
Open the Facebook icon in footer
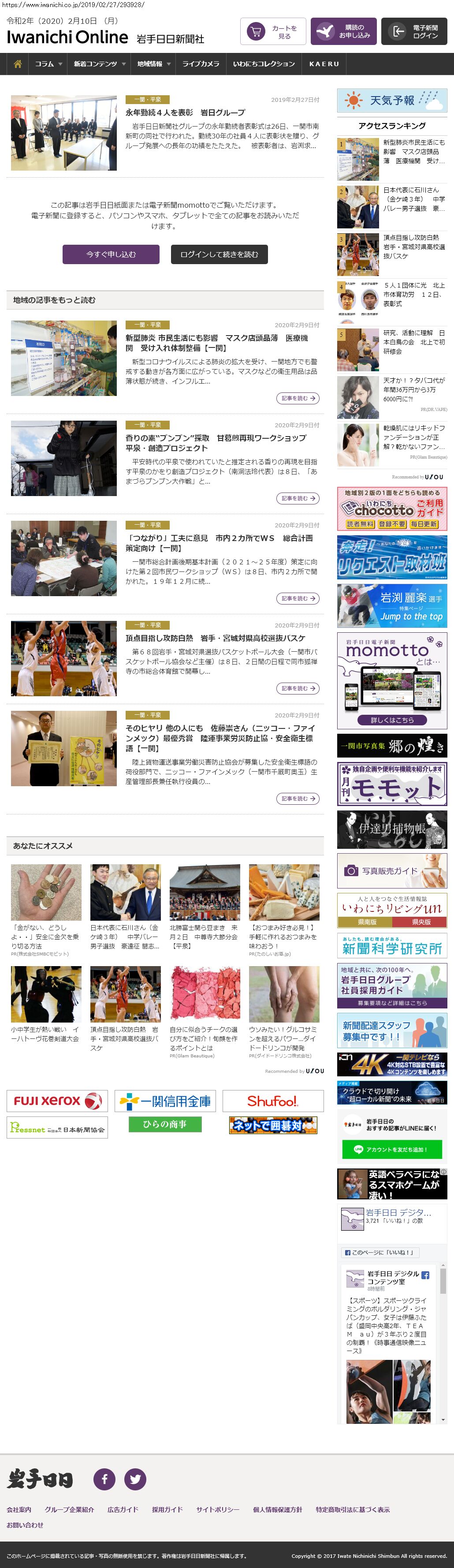click(x=104, y=1479)
